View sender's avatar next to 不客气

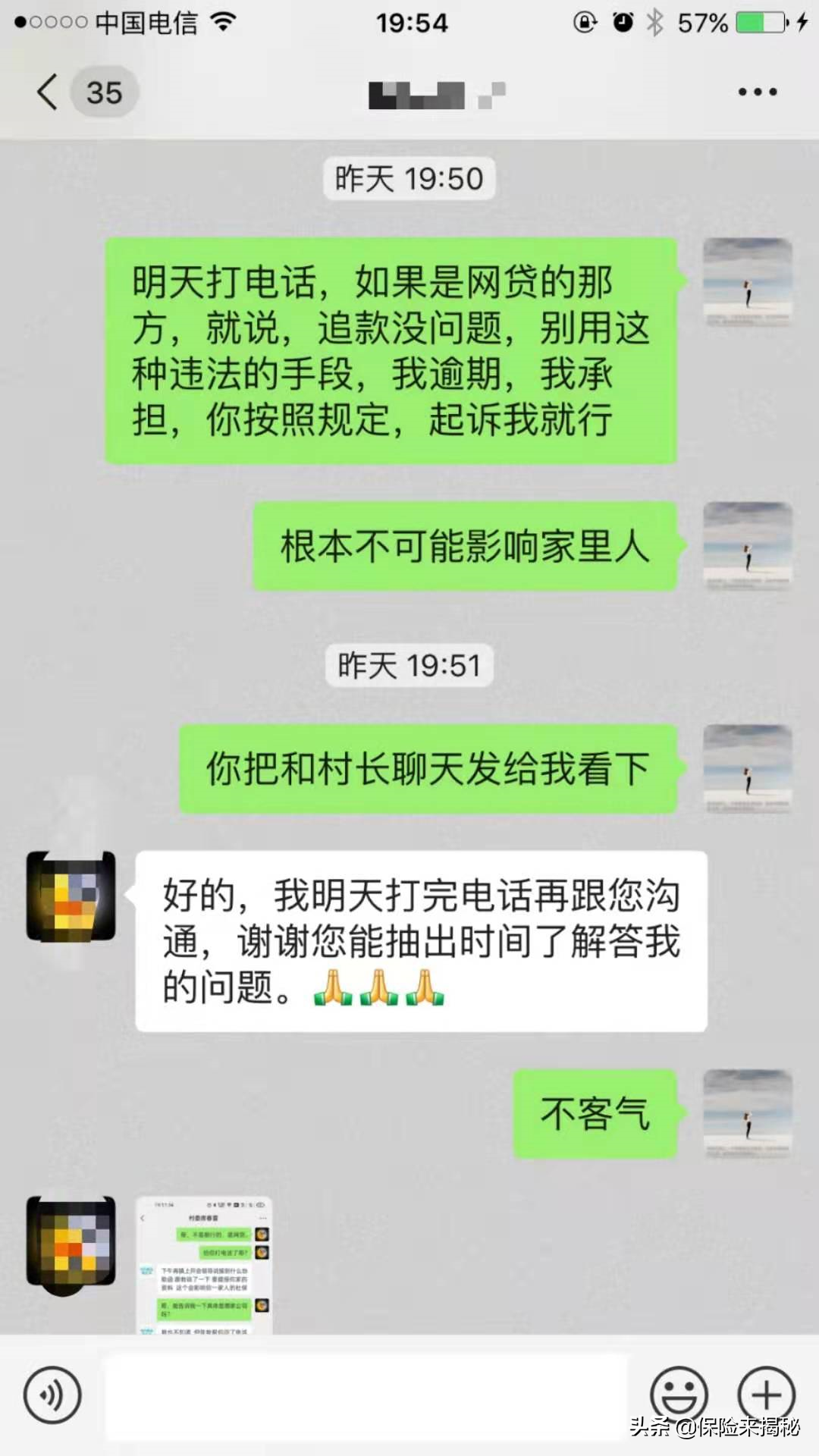pyautogui.click(x=747, y=1113)
